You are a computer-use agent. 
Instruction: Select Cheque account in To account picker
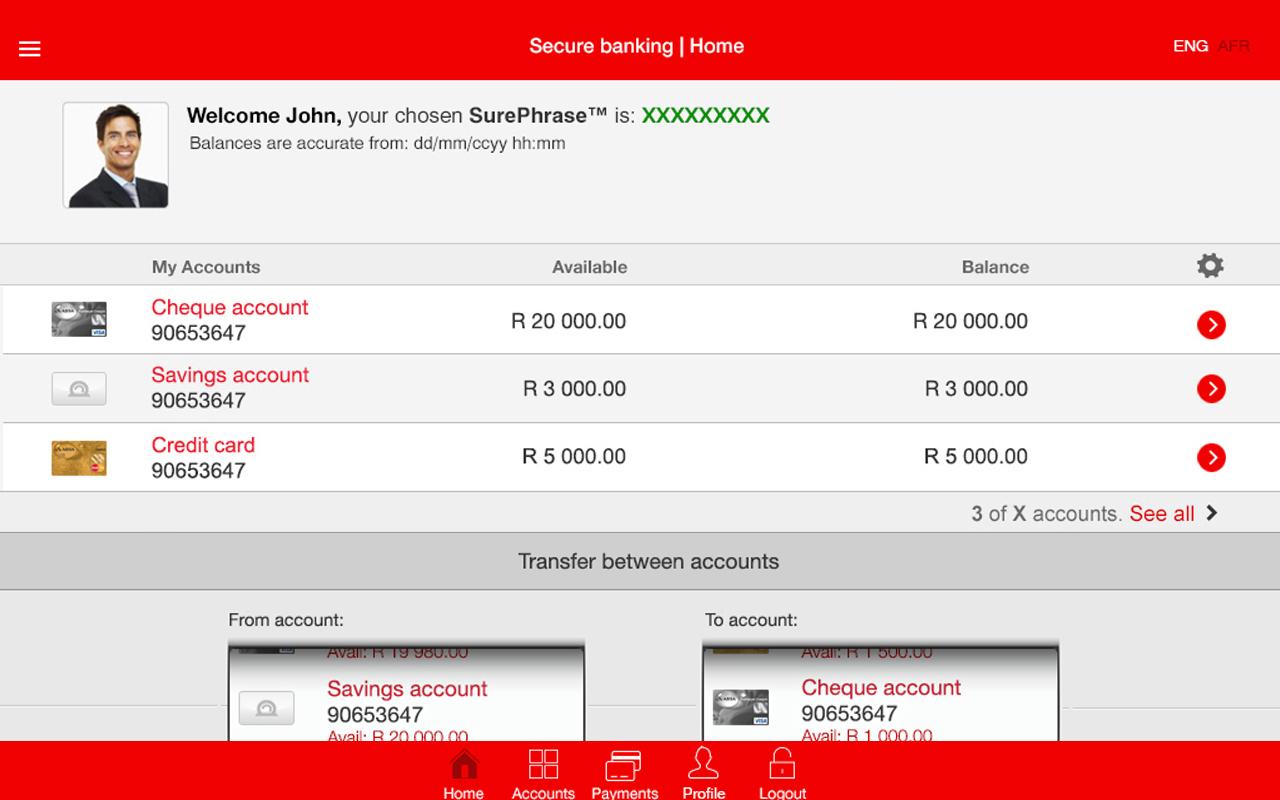tap(880, 701)
